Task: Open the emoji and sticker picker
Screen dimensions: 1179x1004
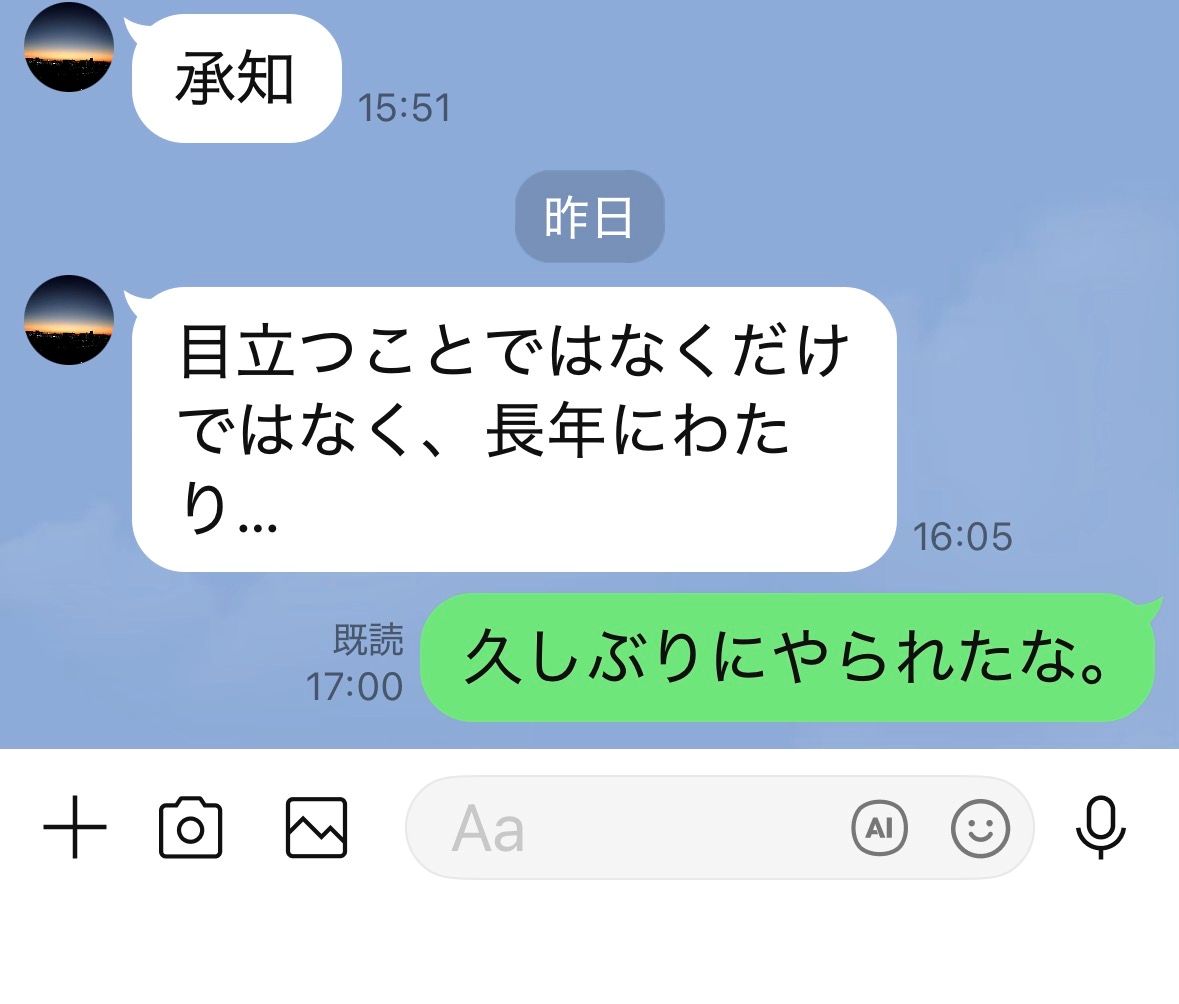Action: 980,828
